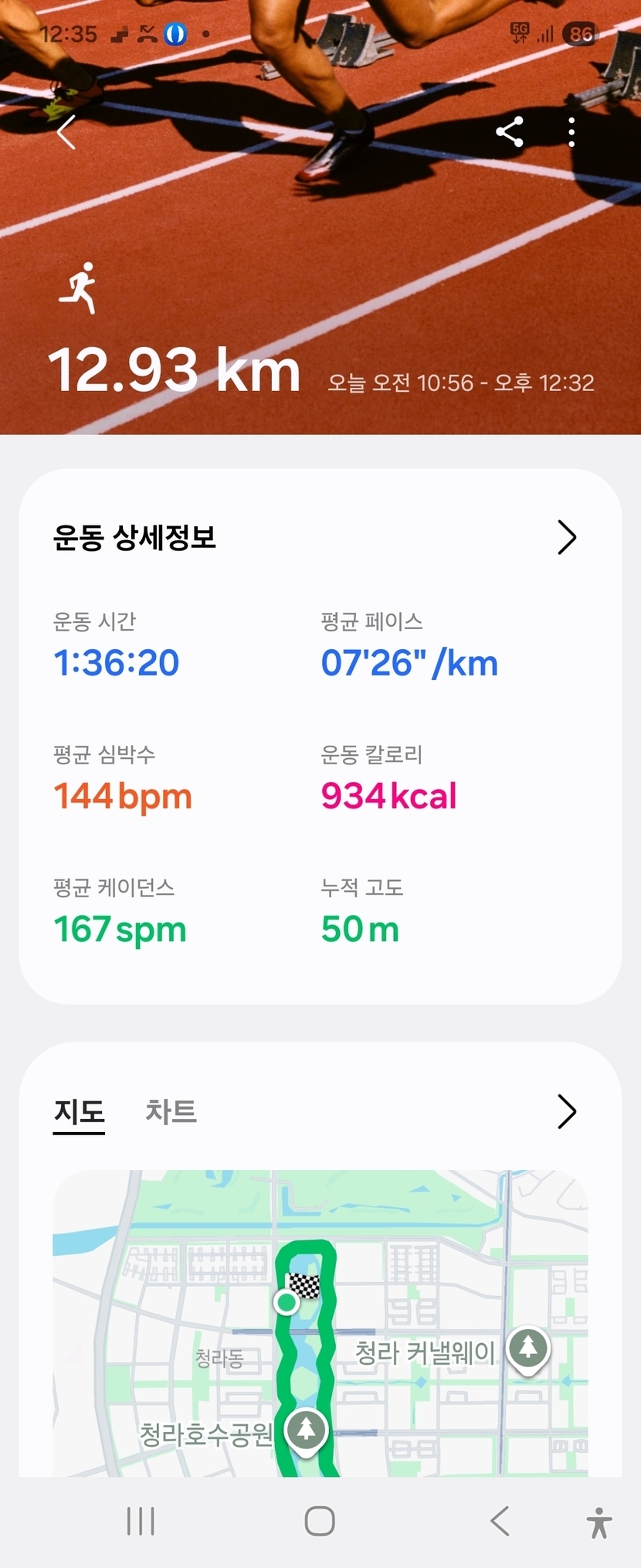Open recent apps from navigation bar
The height and width of the screenshot is (1568, 641).
[x=141, y=1521]
